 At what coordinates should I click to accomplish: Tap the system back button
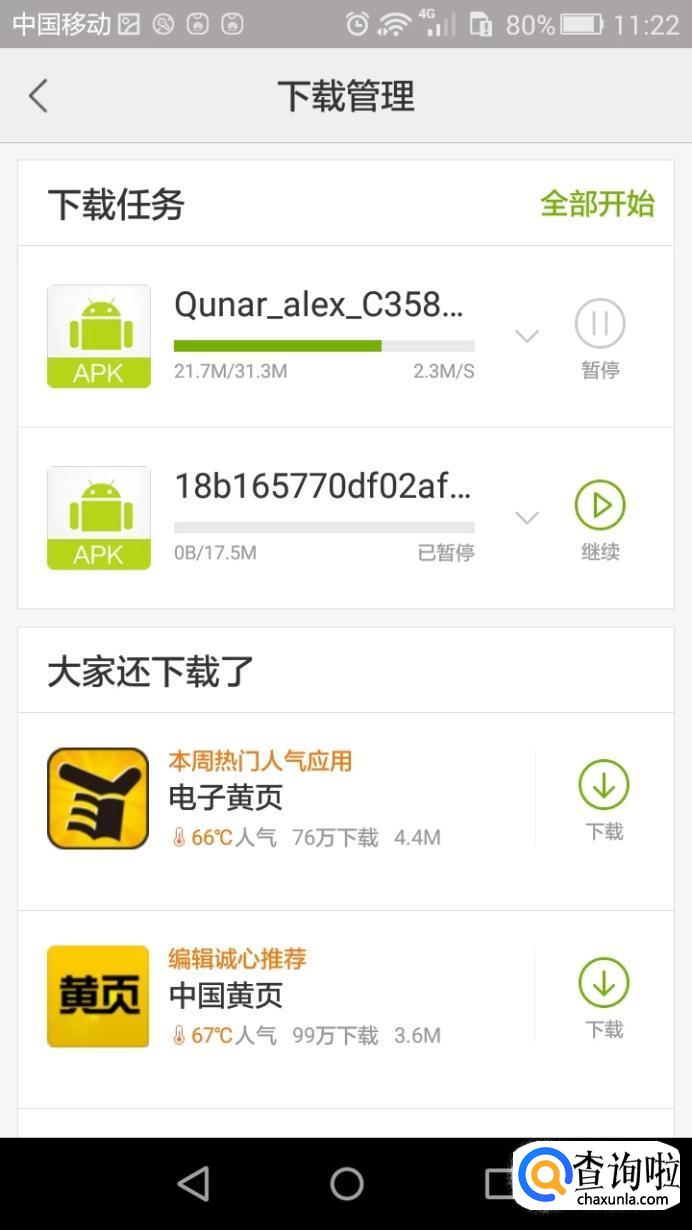(x=193, y=1184)
